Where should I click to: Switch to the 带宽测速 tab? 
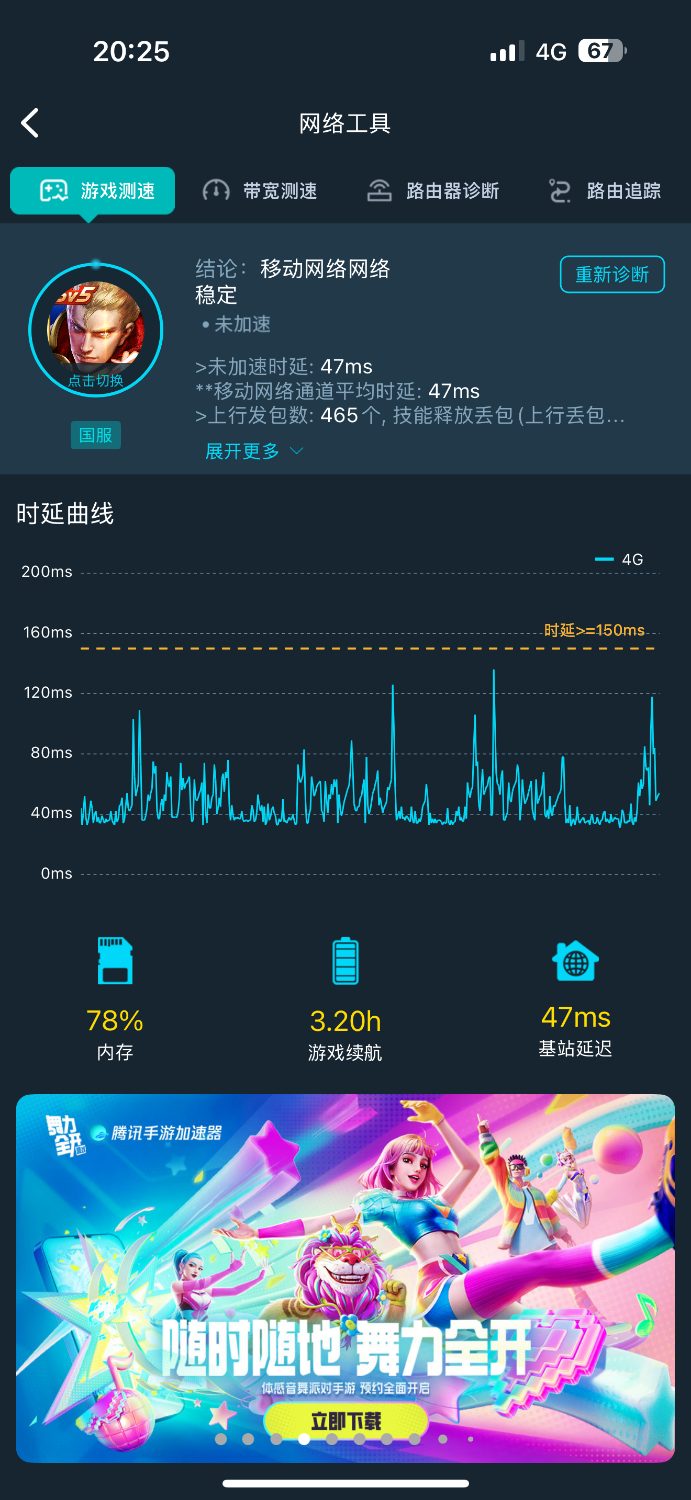pyautogui.click(x=260, y=191)
